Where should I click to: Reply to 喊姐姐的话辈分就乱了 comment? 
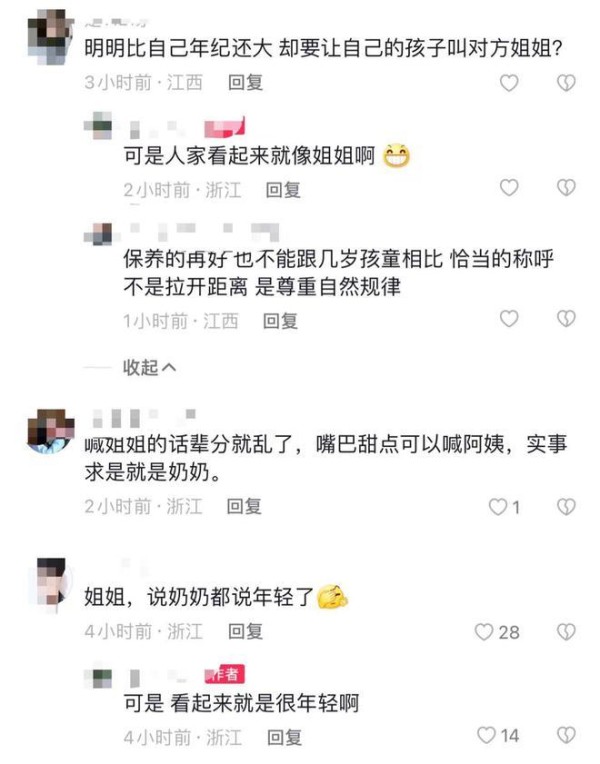pos(244,507)
